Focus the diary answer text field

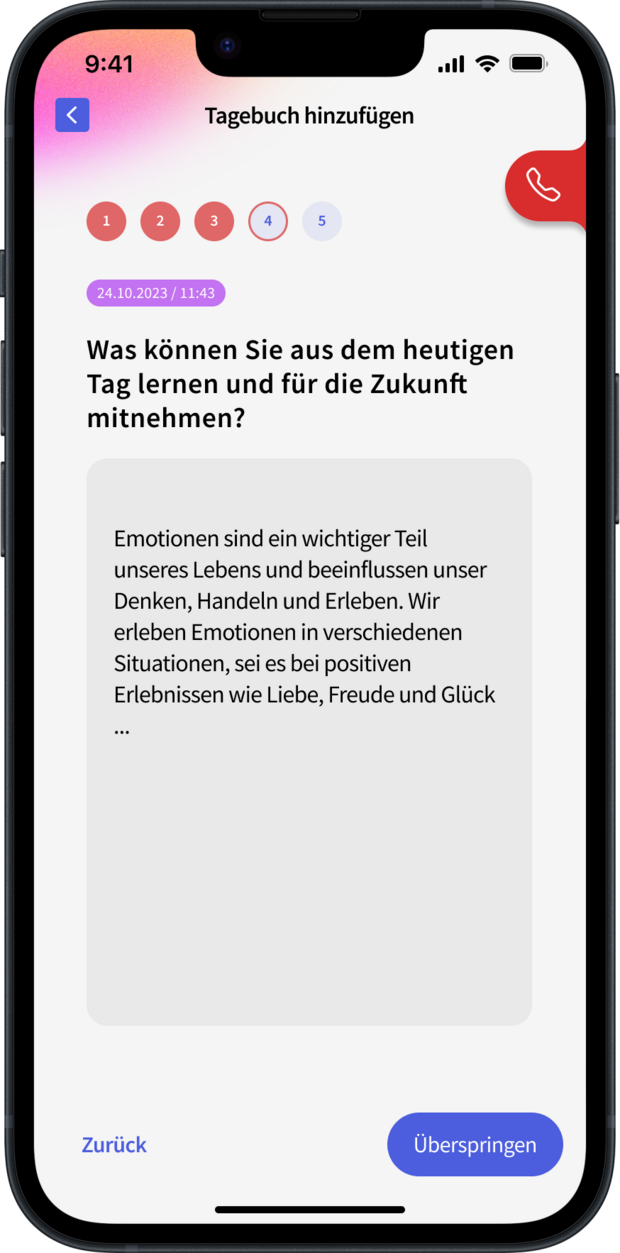tap(309, 741)
